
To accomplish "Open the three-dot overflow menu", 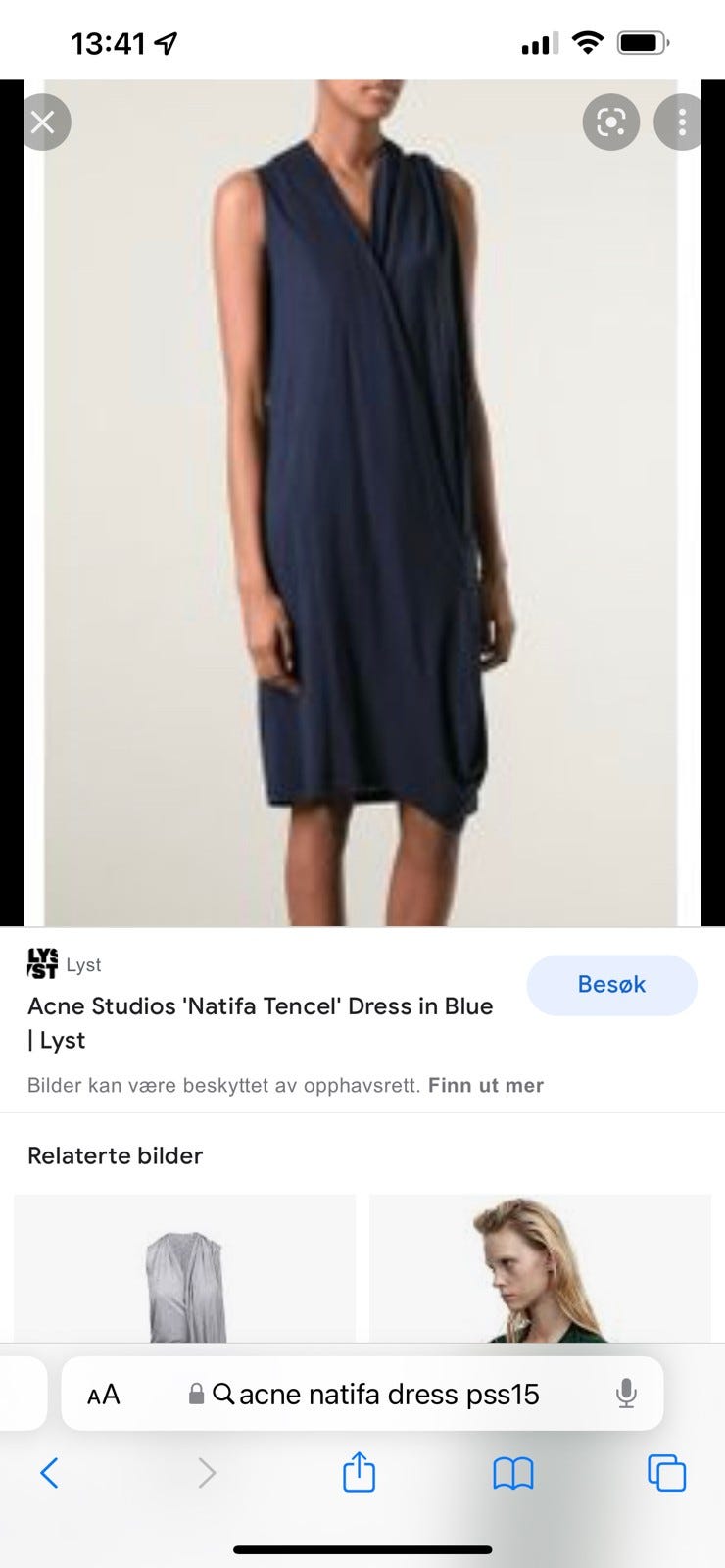I will pos(682,122).
